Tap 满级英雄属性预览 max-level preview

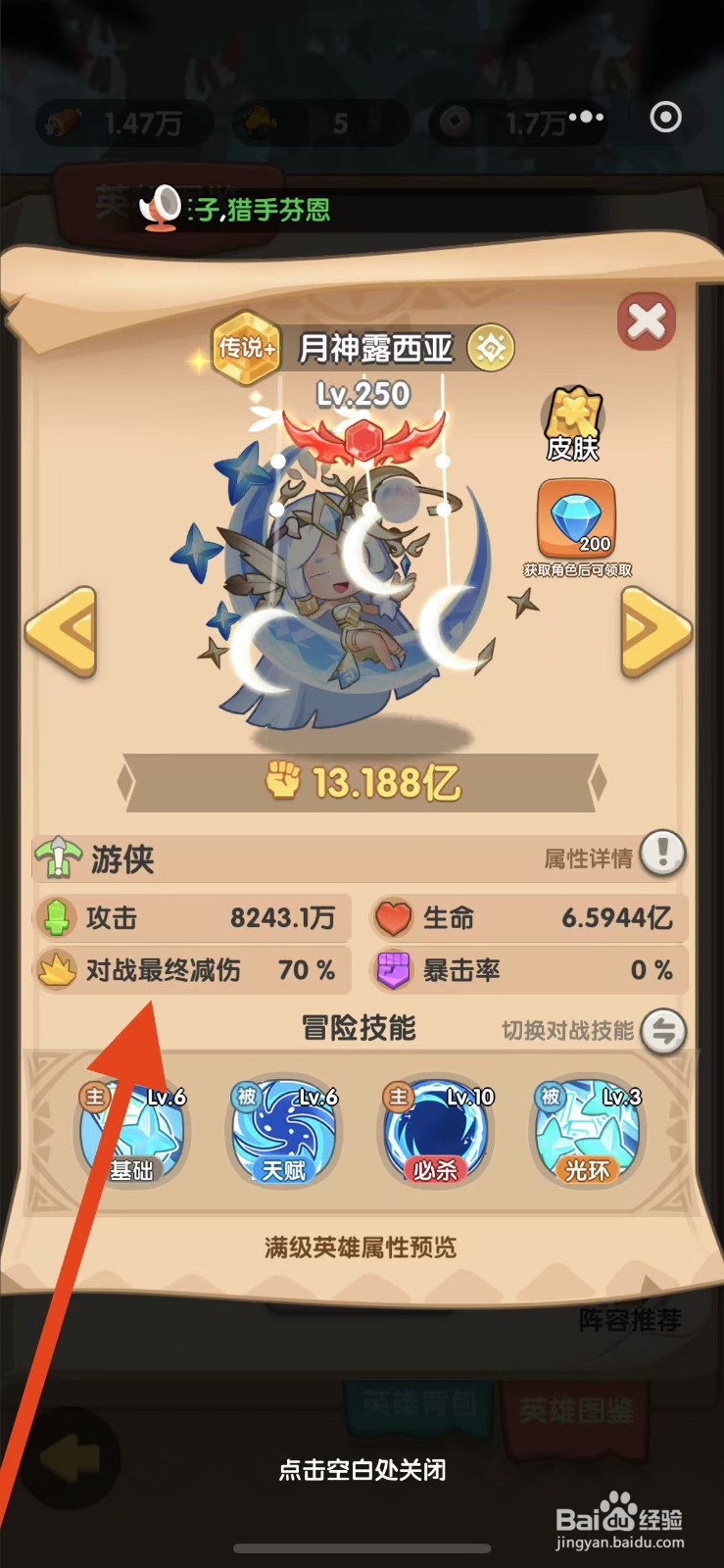(x=362, y=1248)
